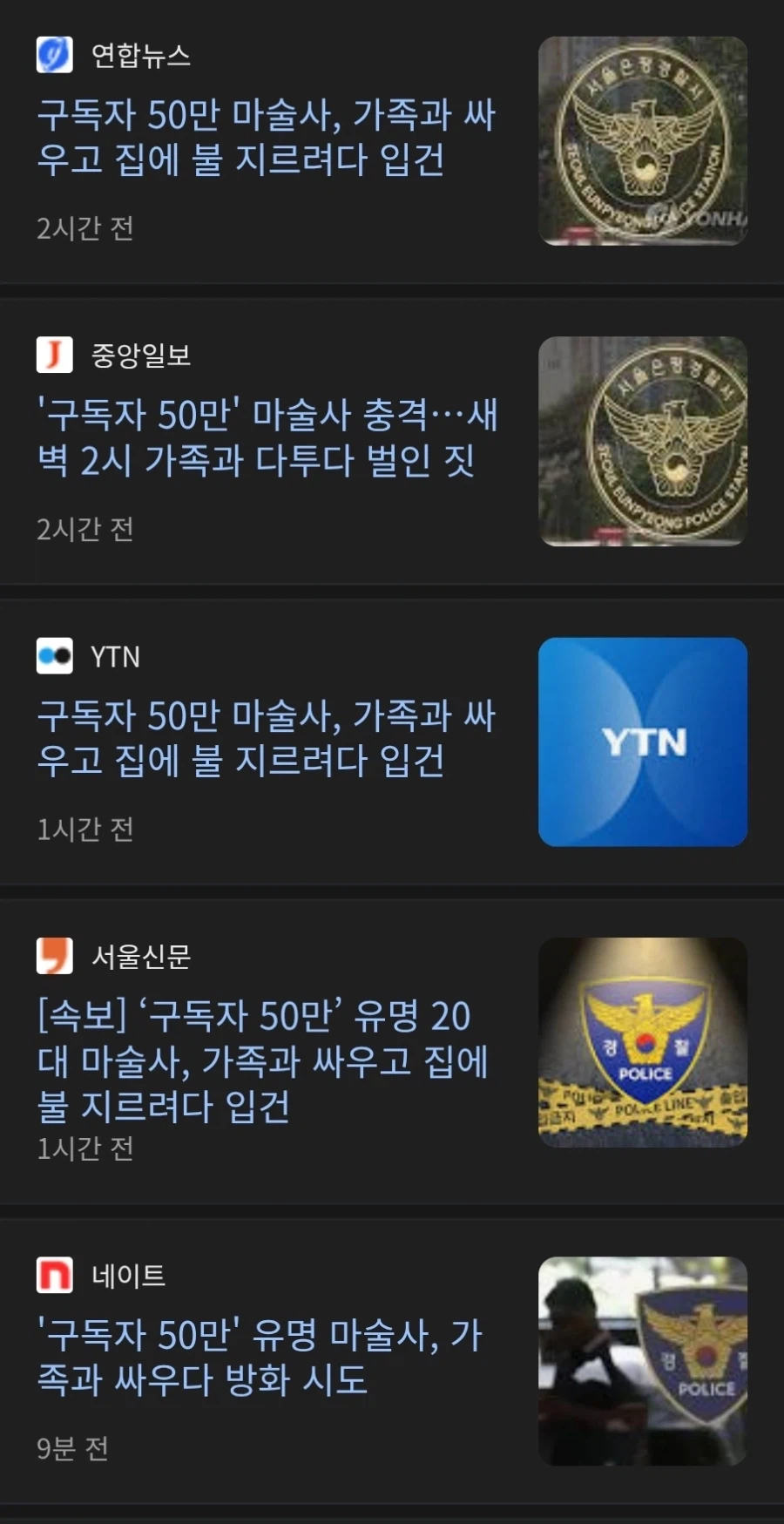784x1524 pixels.
Task: Select the 네이트 publisher name label
Action: click(x=126, y=1277)
